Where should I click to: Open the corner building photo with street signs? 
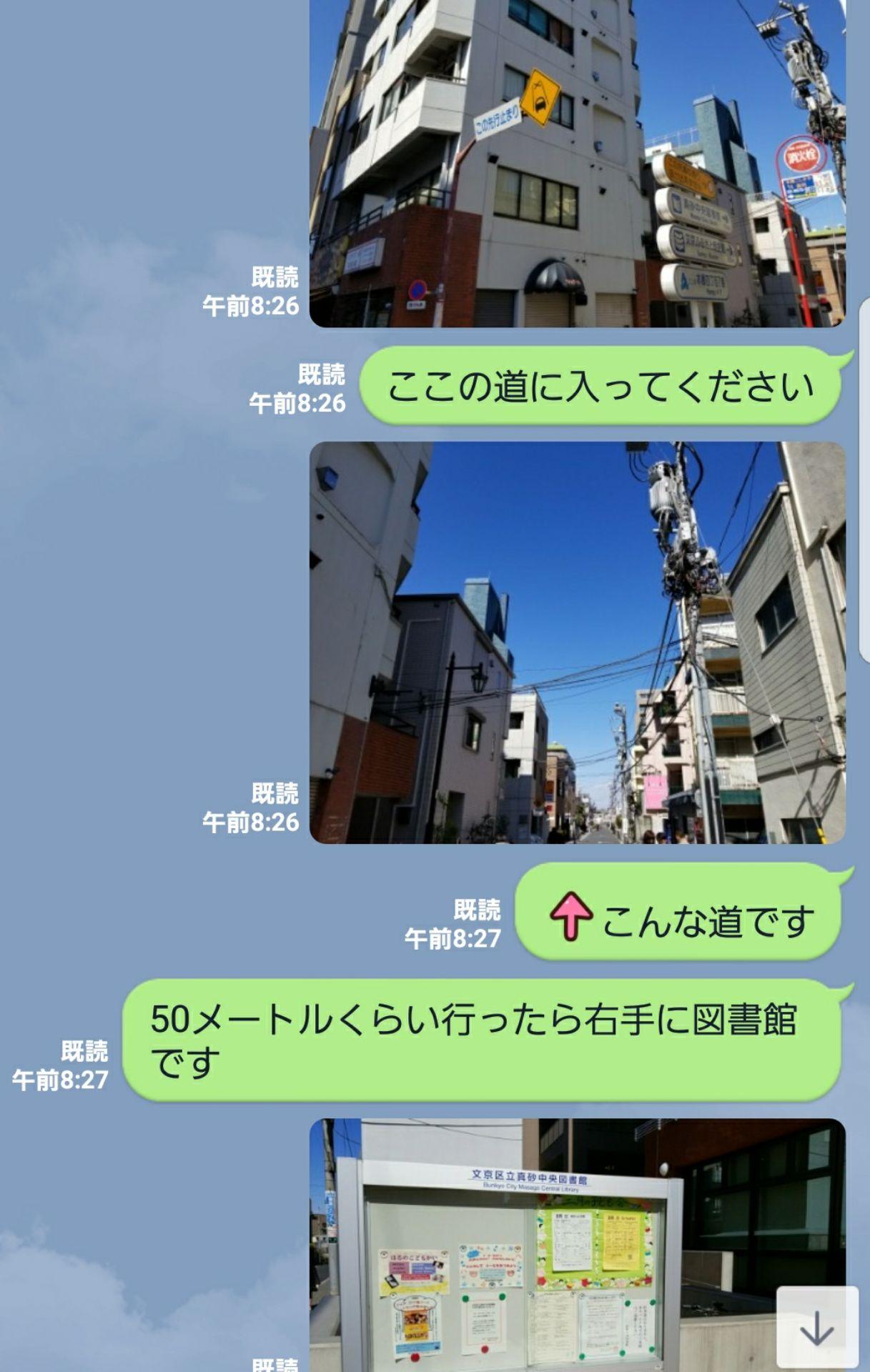coord(577,163)
